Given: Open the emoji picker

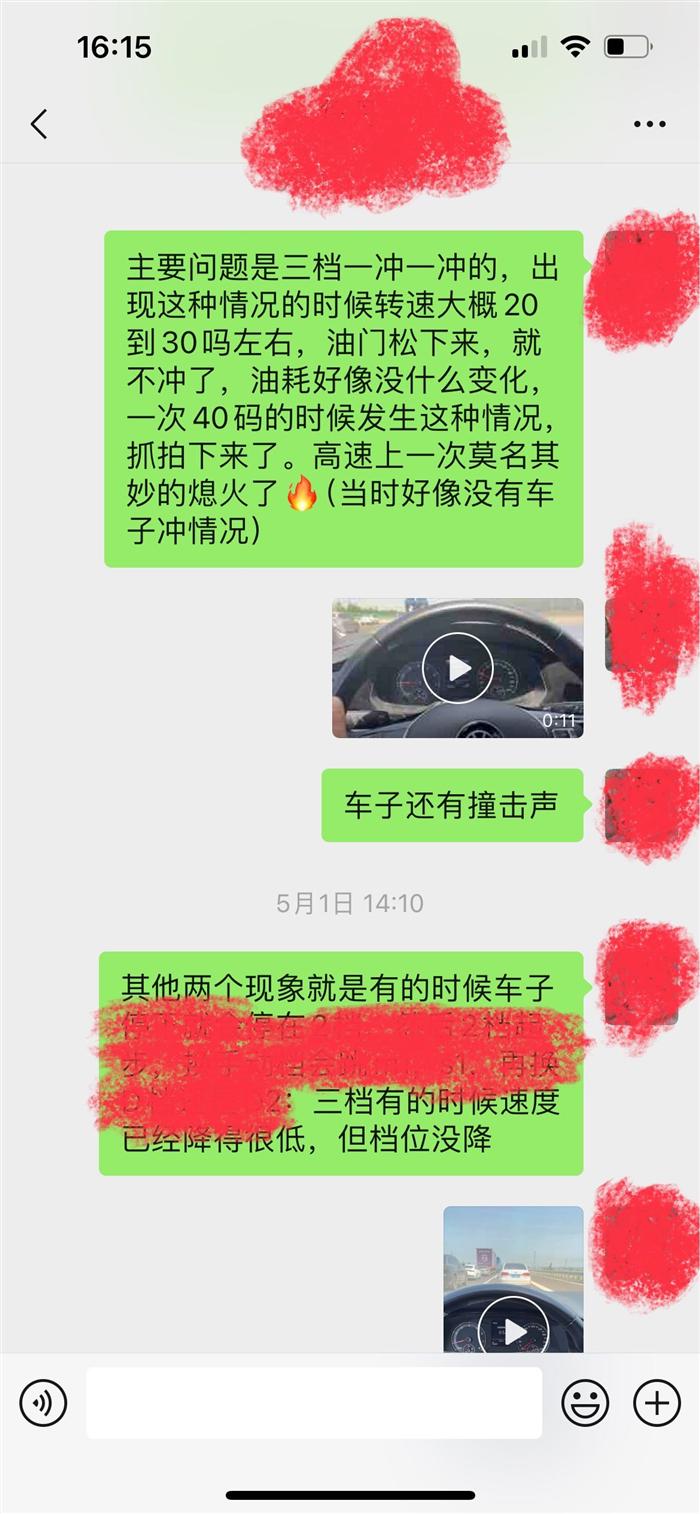Looking at the screenshot, I should [x=585, y=1403].
